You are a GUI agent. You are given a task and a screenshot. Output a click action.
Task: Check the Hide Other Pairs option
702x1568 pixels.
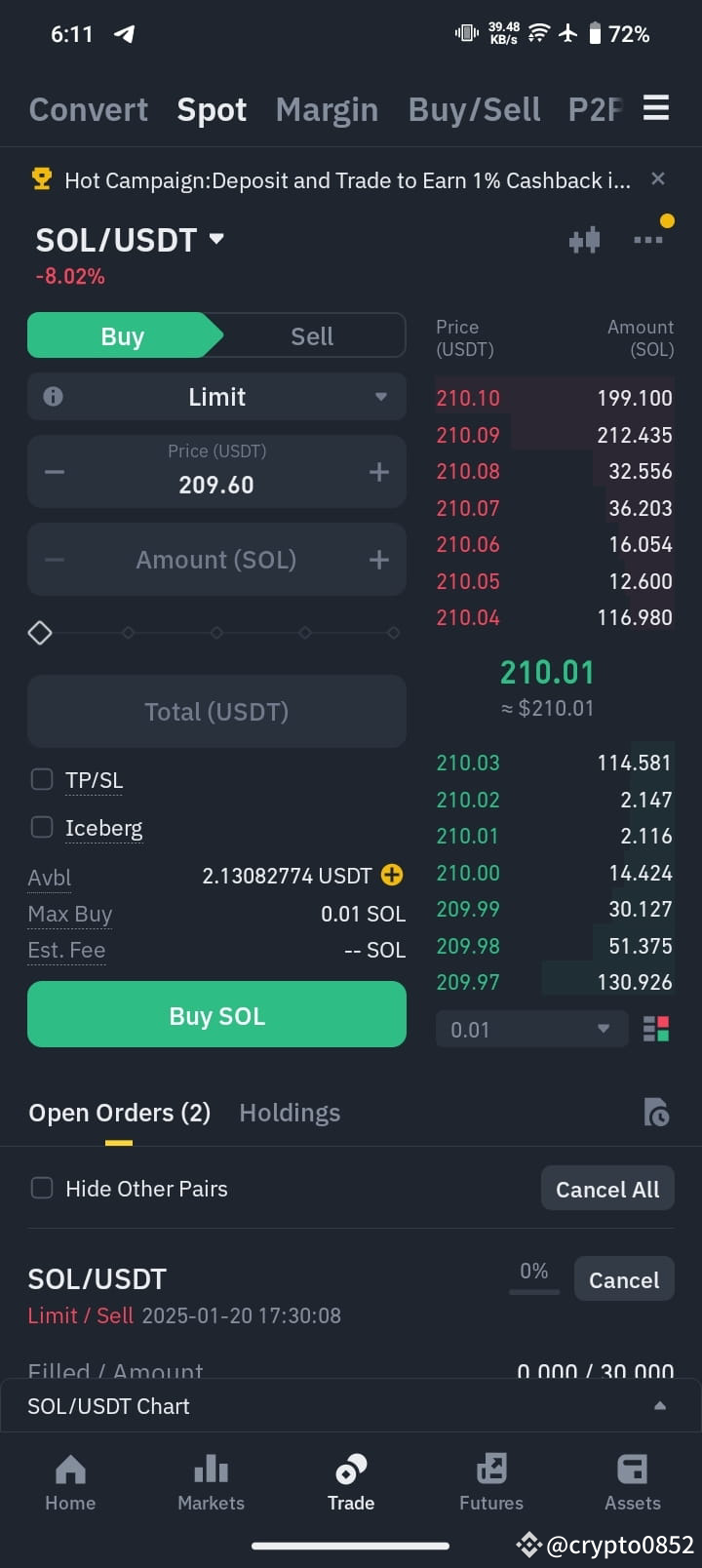point(42,1188)
